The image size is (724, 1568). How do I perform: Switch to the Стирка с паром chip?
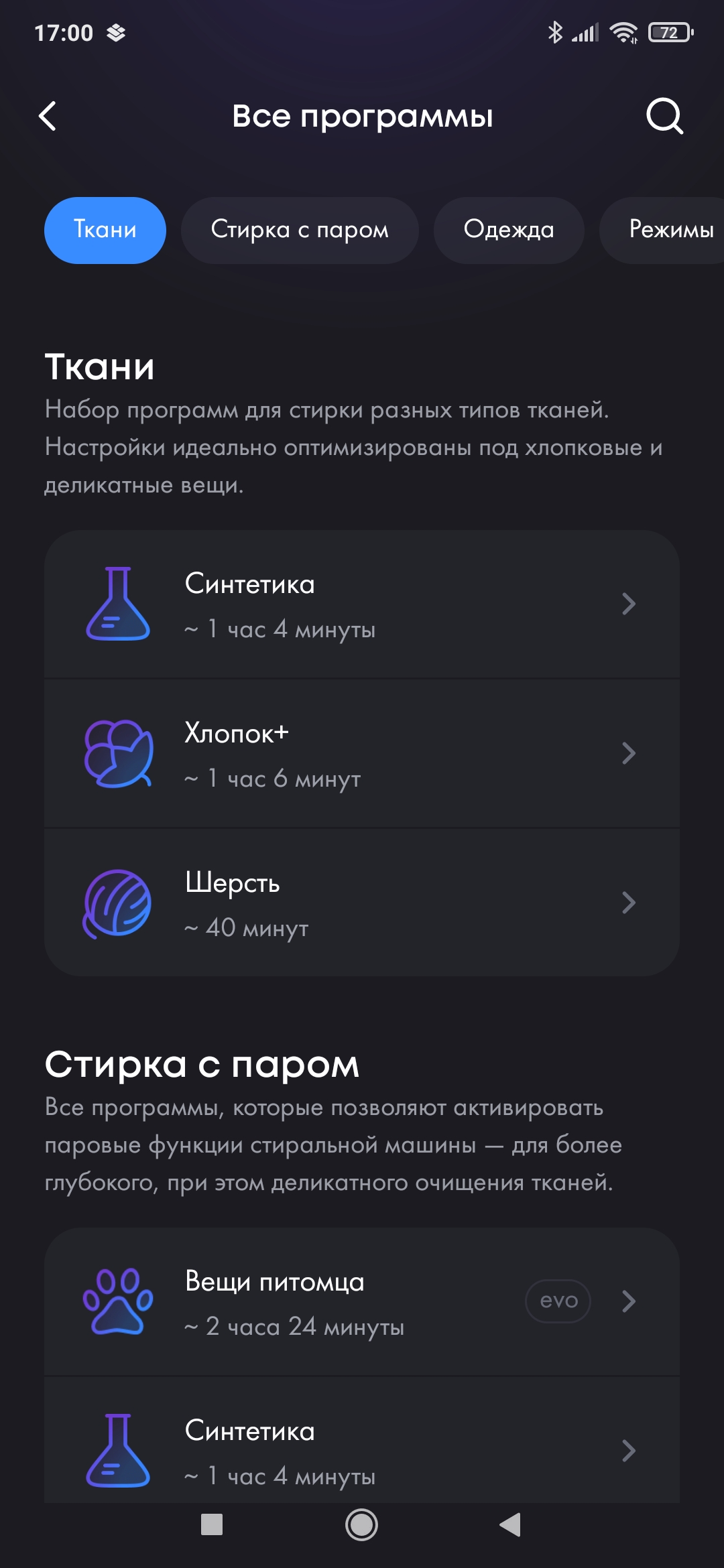(300, 230)
